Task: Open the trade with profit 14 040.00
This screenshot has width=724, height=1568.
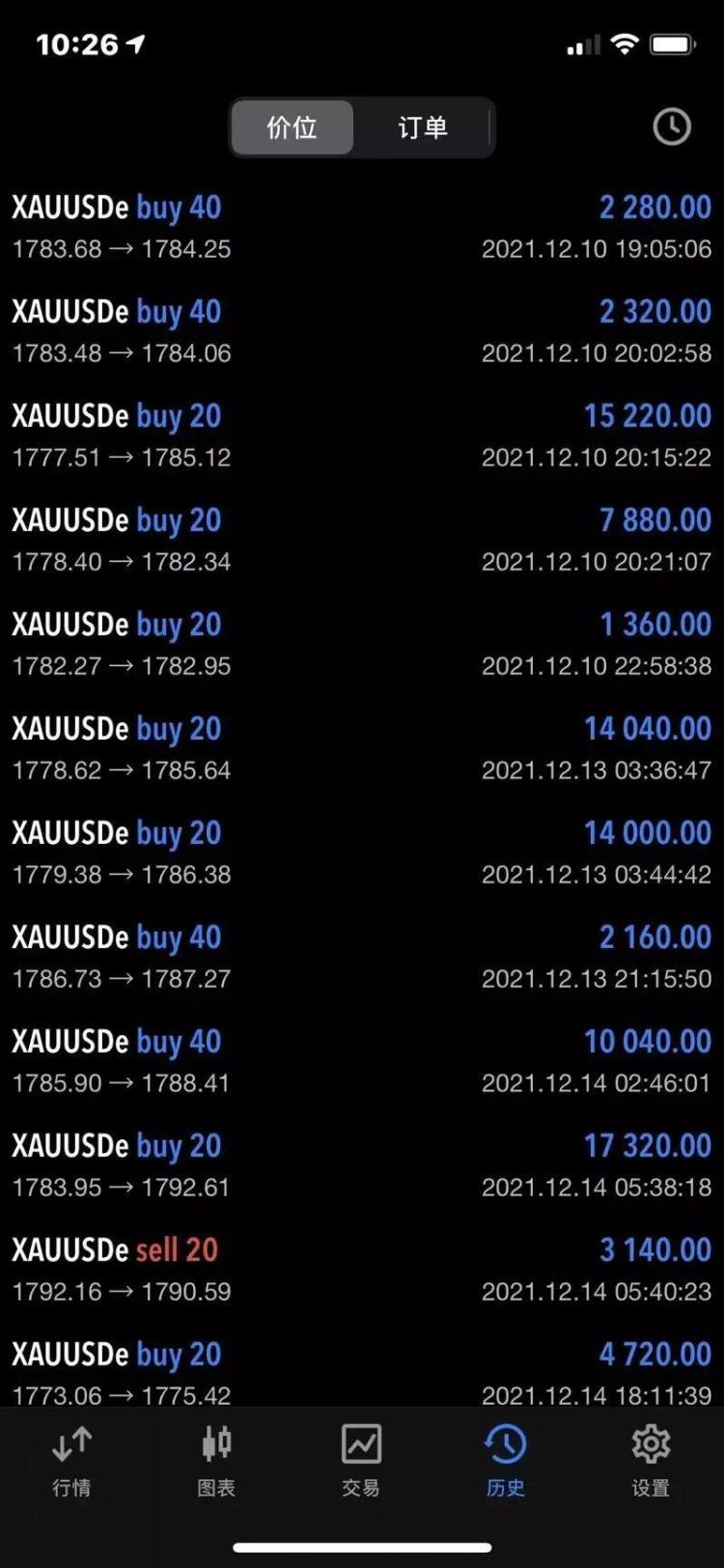Action: tap(362, 748)
